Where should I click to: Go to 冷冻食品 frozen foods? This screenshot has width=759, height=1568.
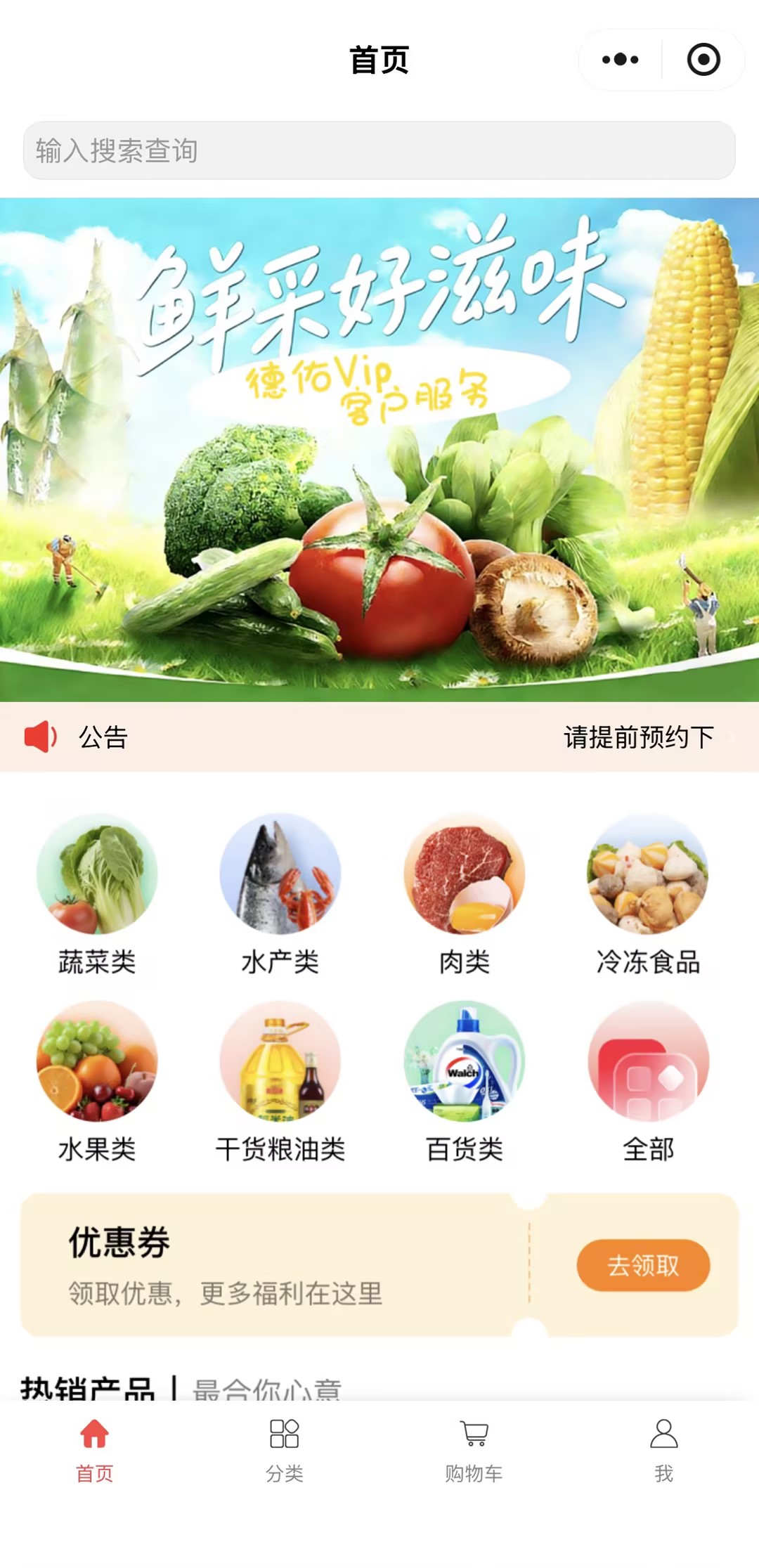(648, 893)
